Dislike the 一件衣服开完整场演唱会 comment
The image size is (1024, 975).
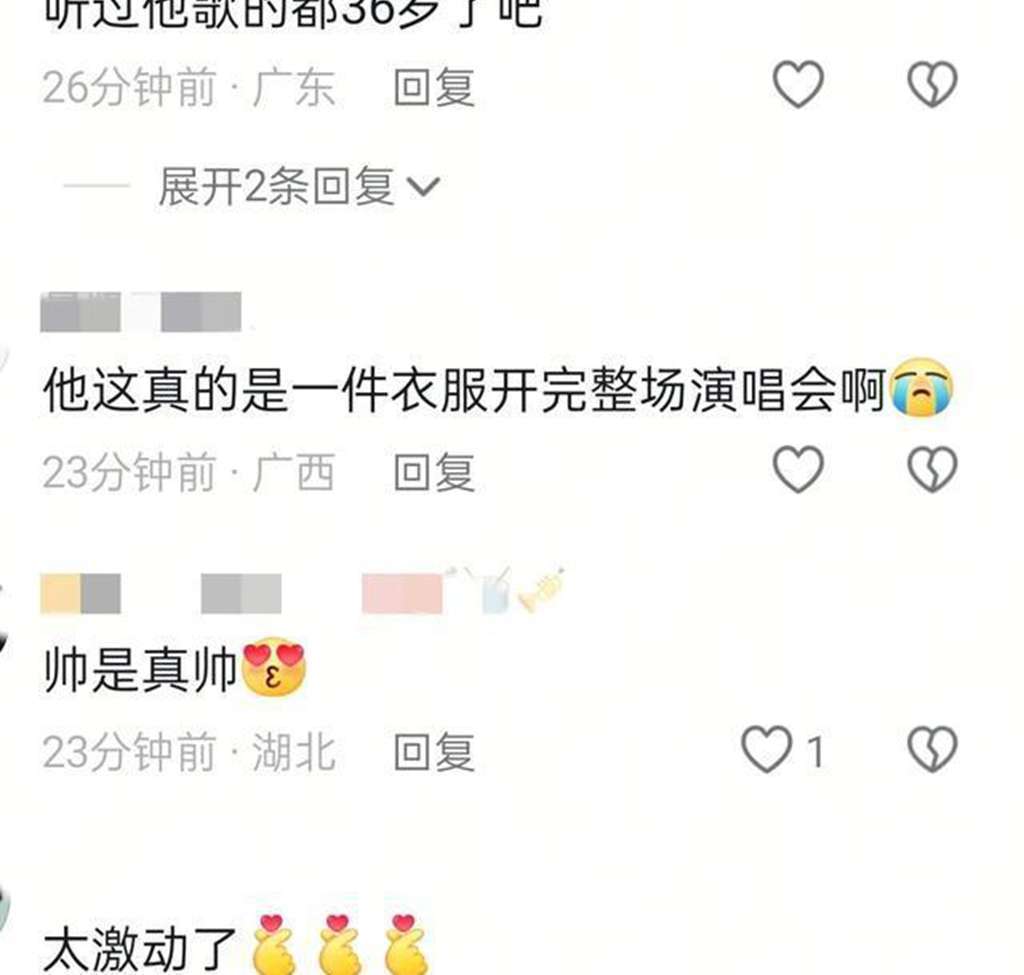[932, 469]
